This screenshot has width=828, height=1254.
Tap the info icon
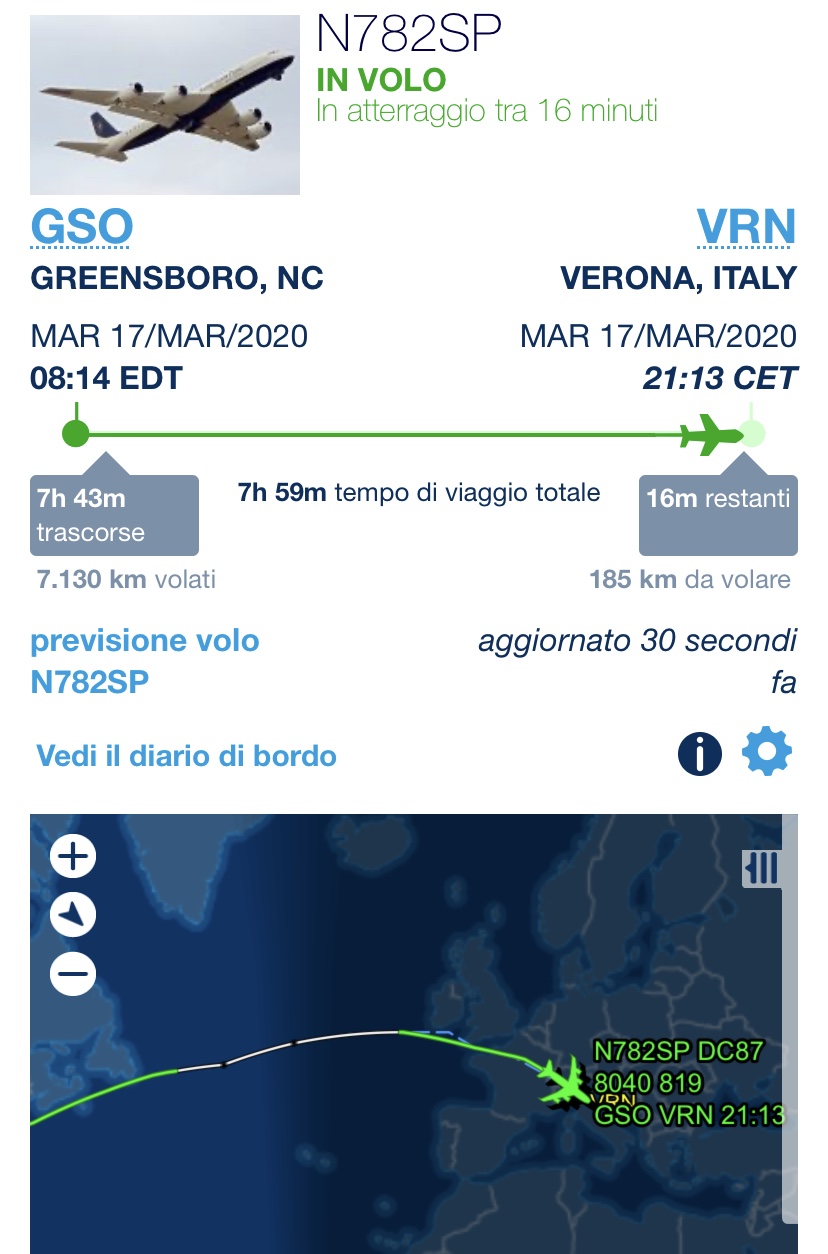(x=700, y=753)
